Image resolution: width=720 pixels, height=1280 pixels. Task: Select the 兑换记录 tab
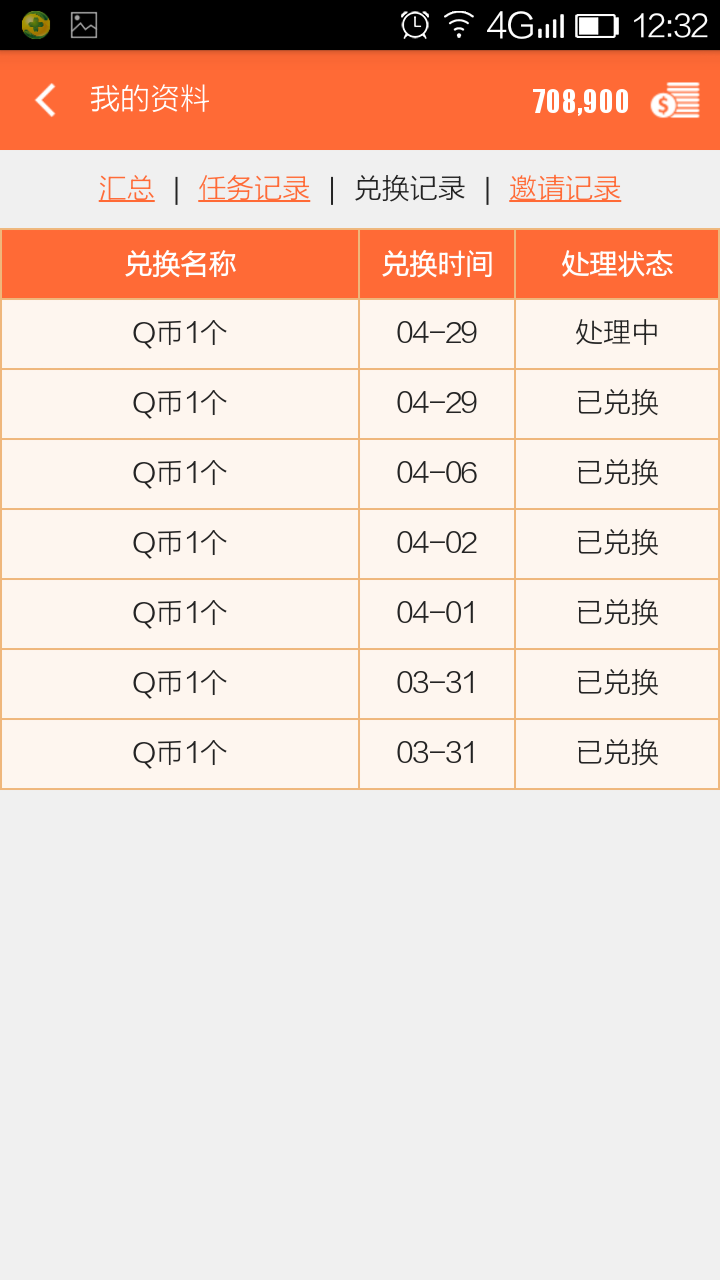tap(410, 188)
